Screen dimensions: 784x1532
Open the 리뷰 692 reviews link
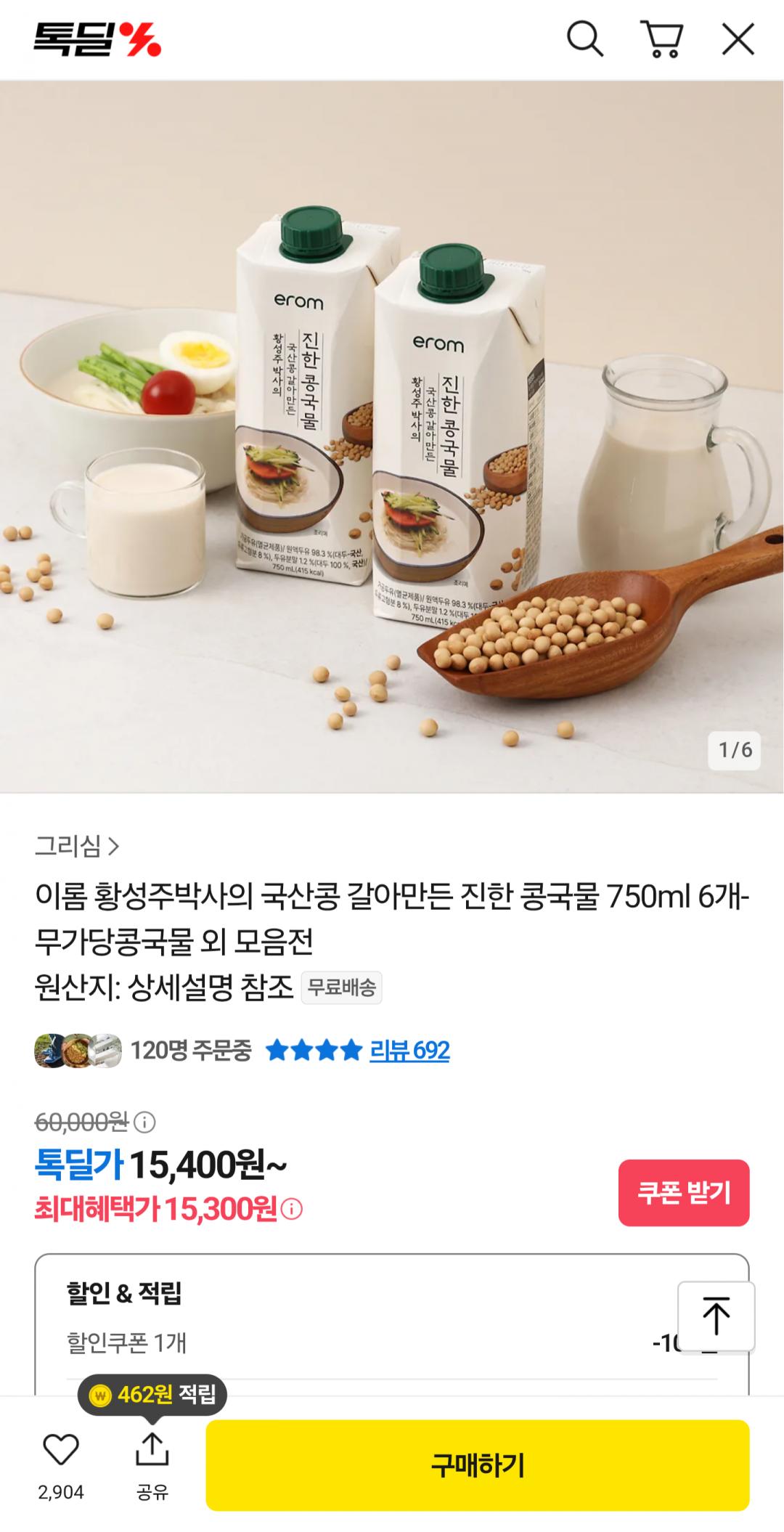(409, 1051)
